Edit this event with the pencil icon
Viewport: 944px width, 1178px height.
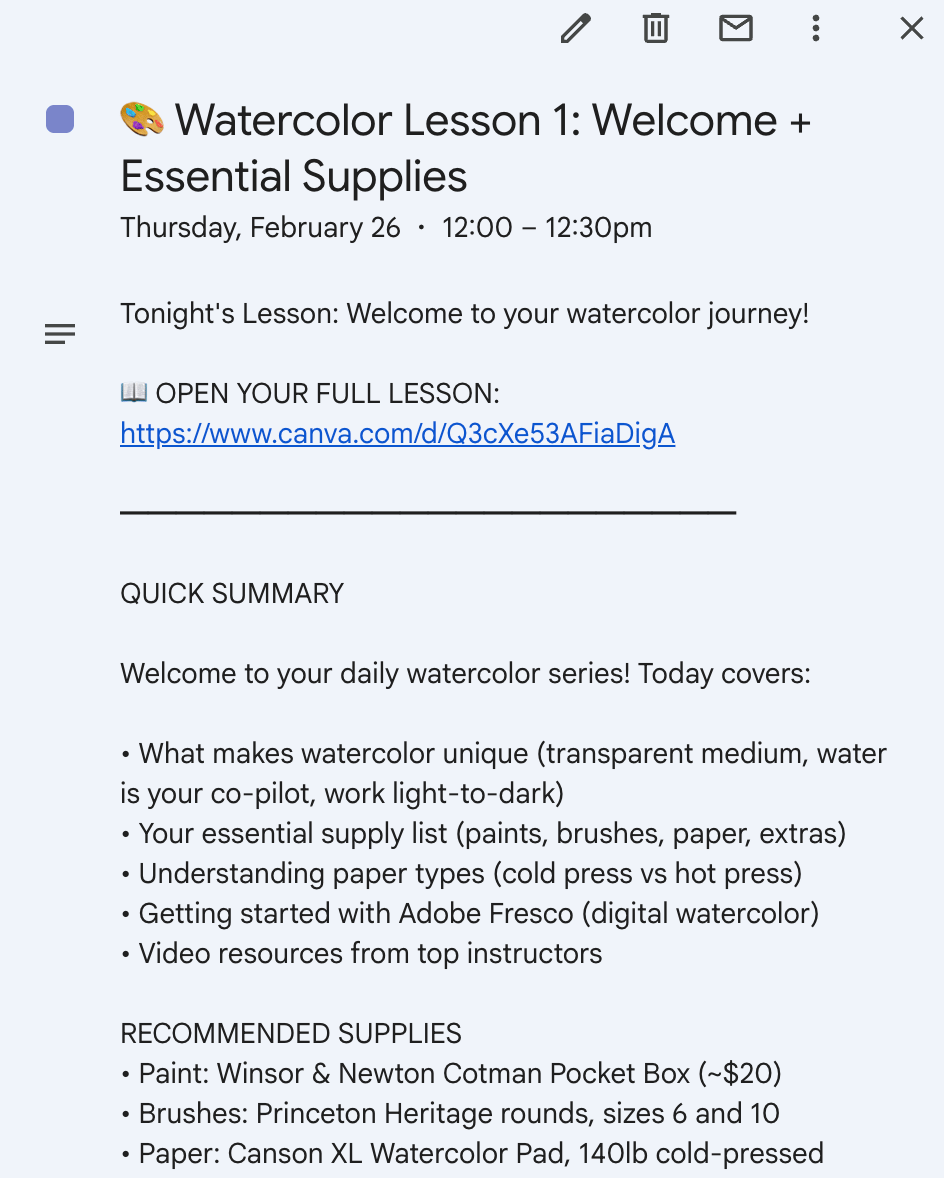pyautogui.click(x=575, y=29)
